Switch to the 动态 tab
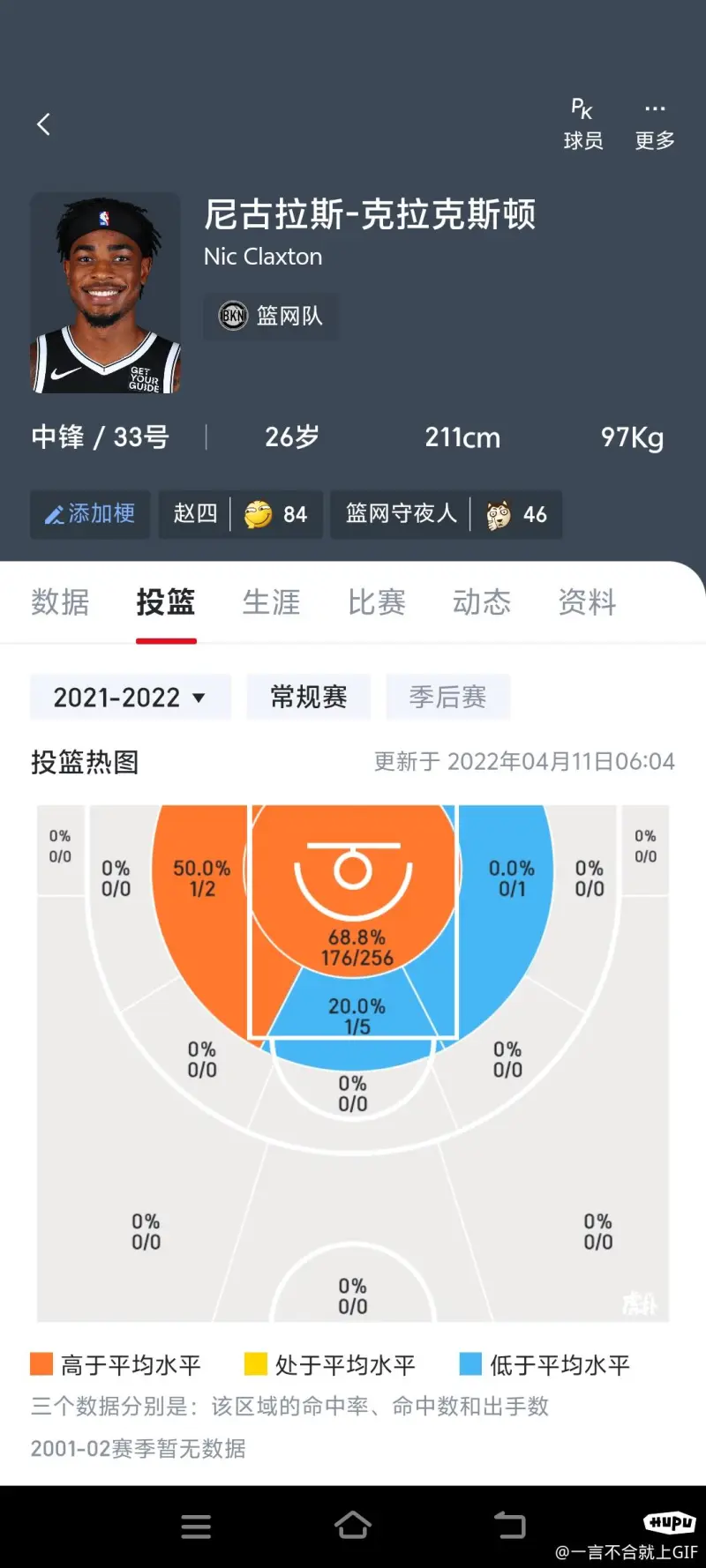The width and height of the screenshot is (706, 1568). [482, 602]
